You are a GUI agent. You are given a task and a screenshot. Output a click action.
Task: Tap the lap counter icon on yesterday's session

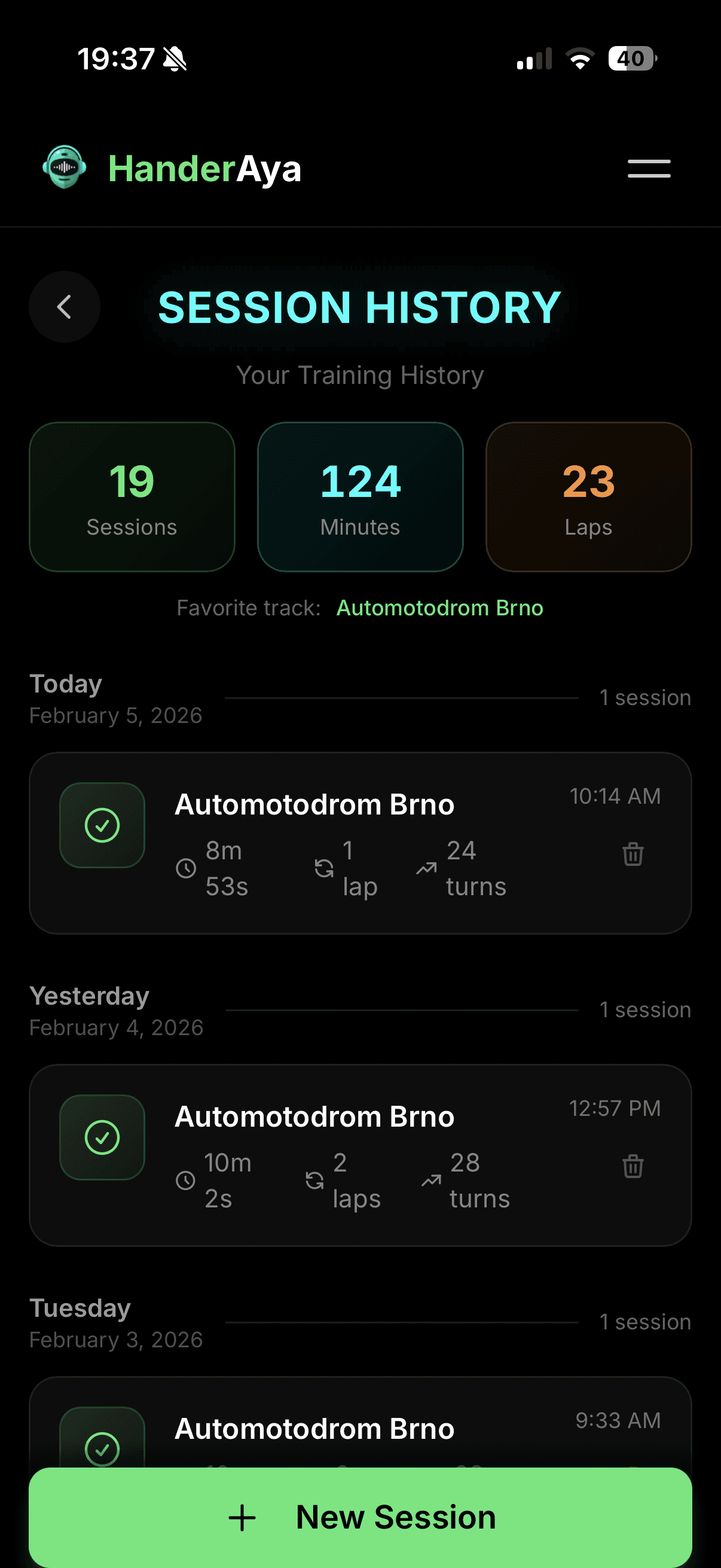tap(314, 1182)
